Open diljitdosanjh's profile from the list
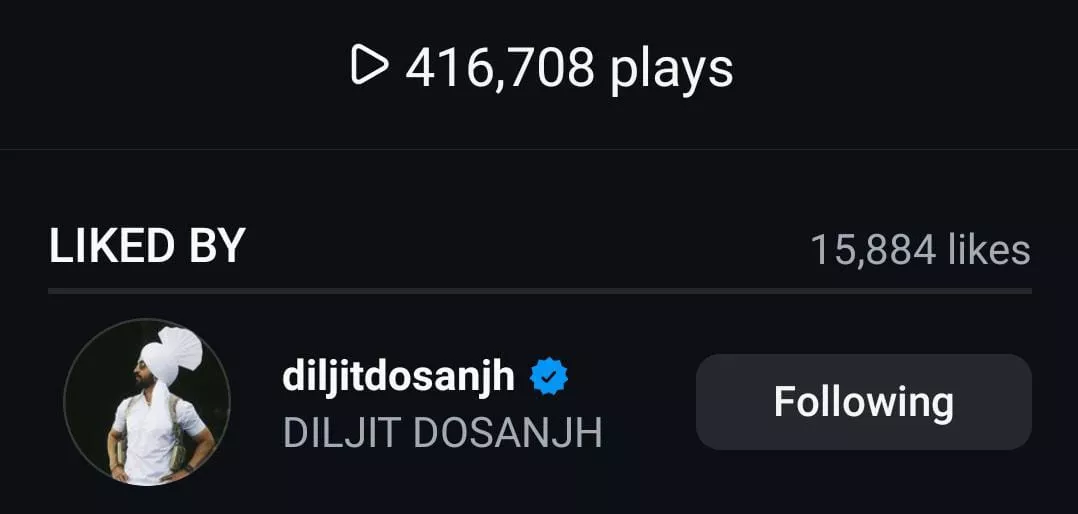The image size is (1078, 514). point(398,377)
